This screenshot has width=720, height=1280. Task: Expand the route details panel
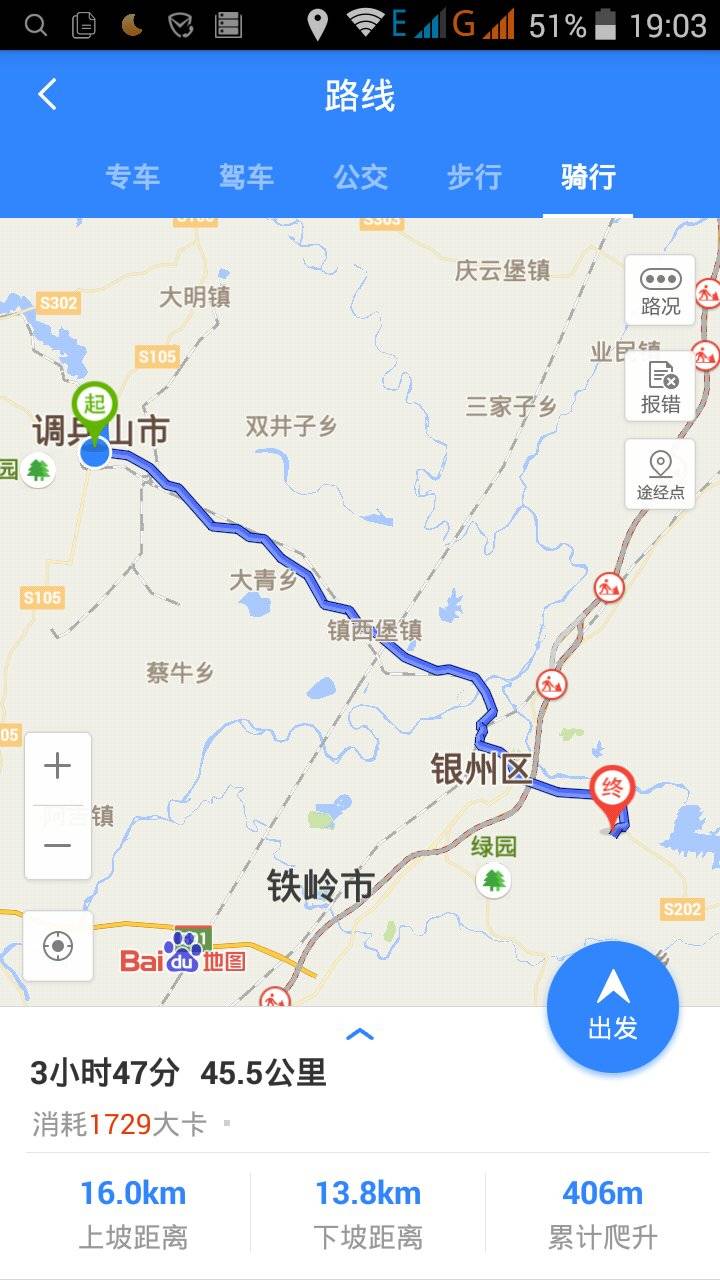pos(360,1034)
